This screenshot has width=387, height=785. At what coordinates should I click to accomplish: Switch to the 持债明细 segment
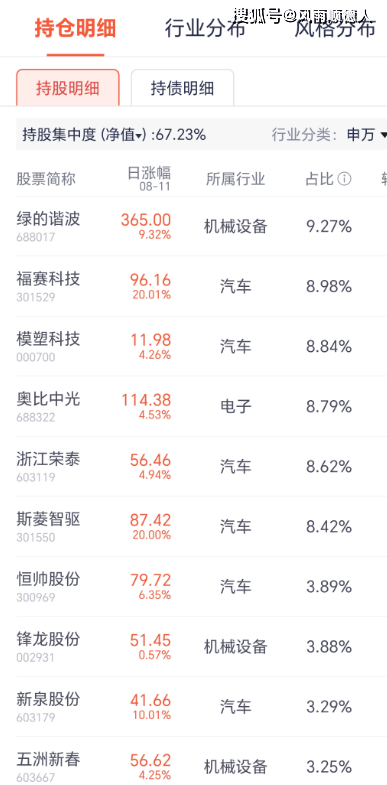point(182,88)
